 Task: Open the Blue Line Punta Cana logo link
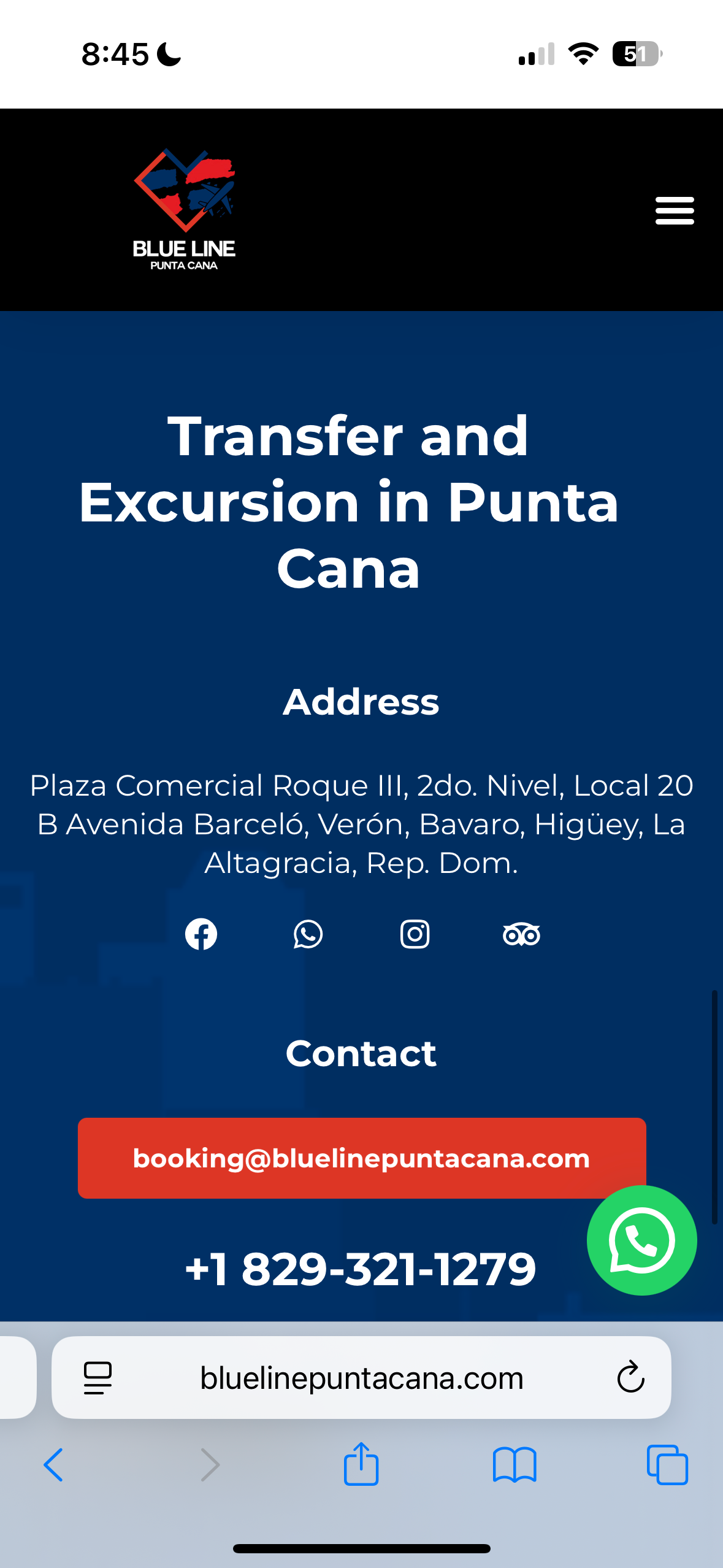click(x=184, y=210)
